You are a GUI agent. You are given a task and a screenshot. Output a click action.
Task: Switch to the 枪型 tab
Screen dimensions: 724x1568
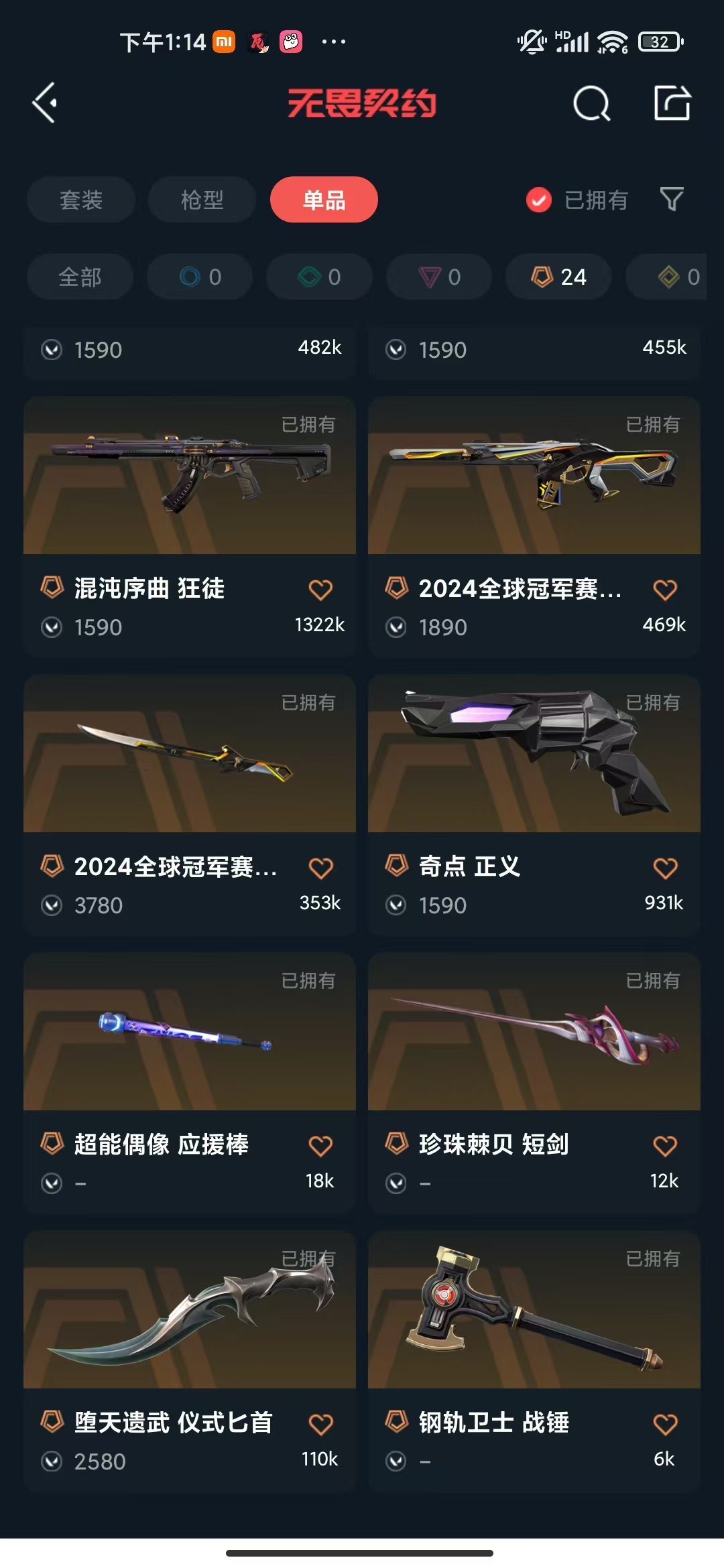point(202,200)
